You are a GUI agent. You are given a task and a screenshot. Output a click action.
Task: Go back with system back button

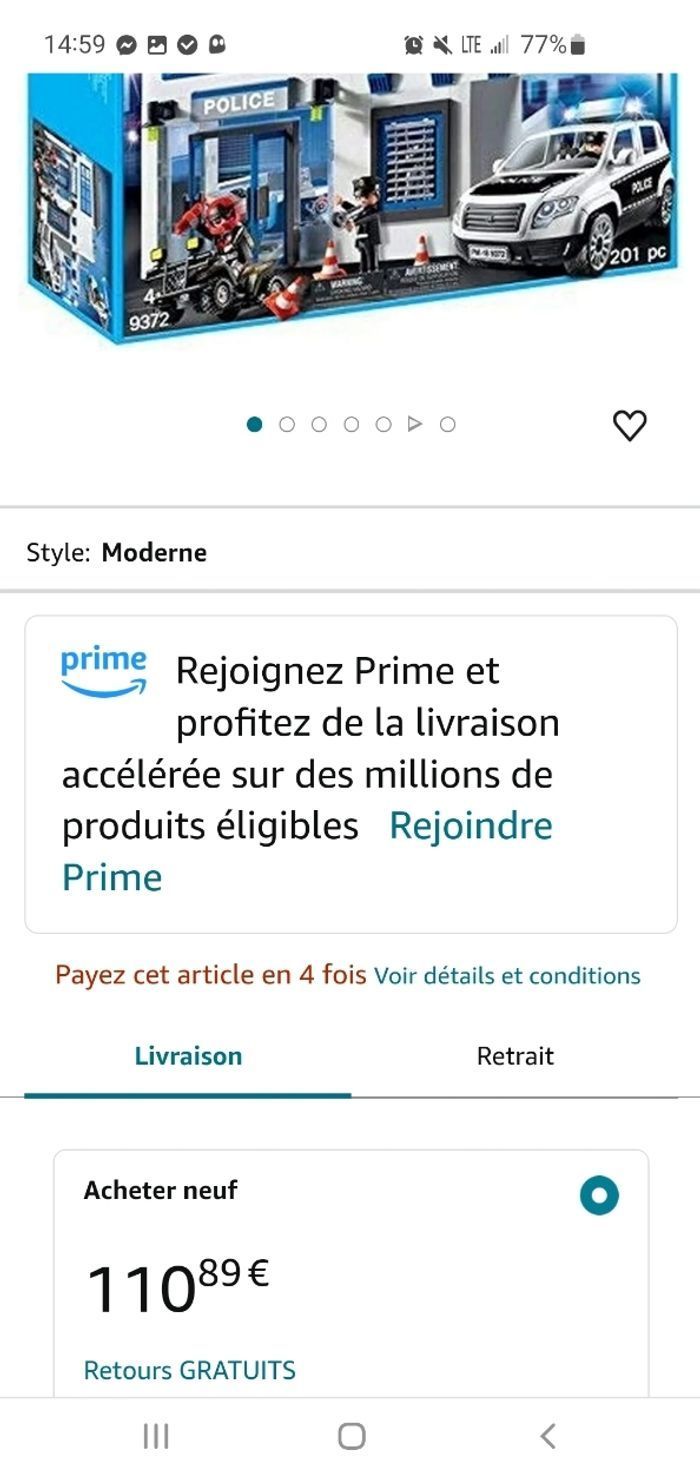pyautogui.click(x=547, y=1436)
